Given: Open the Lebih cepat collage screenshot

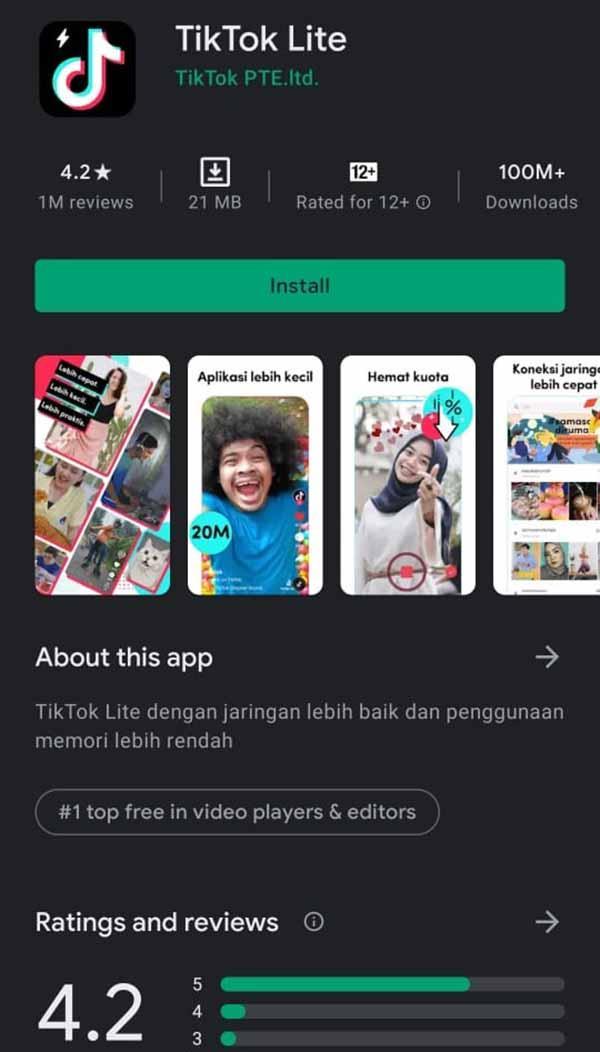Looking at the screenshot, I should click(x=102, y=475).
